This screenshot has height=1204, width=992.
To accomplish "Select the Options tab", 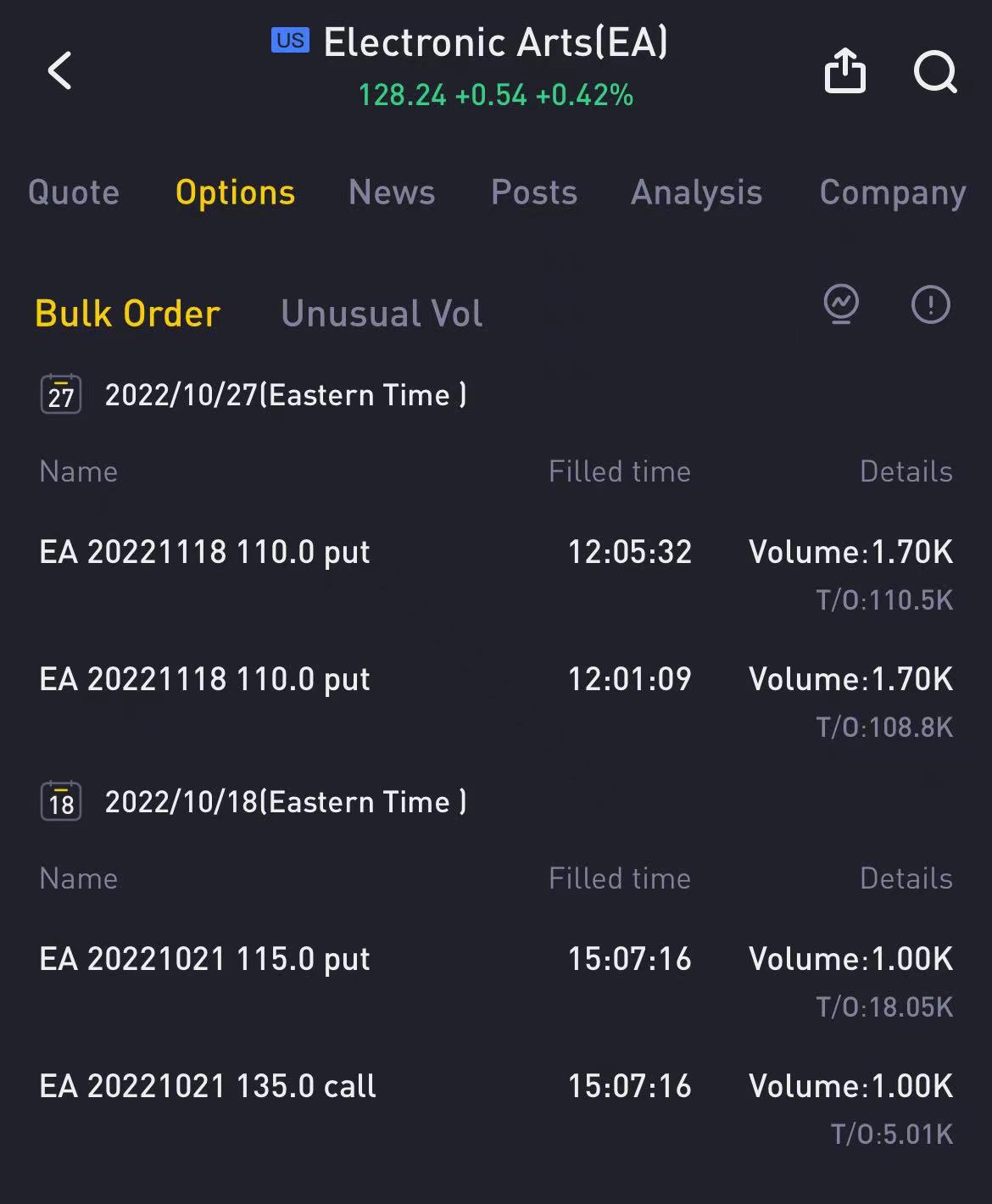I will click(x=235, y=192).
